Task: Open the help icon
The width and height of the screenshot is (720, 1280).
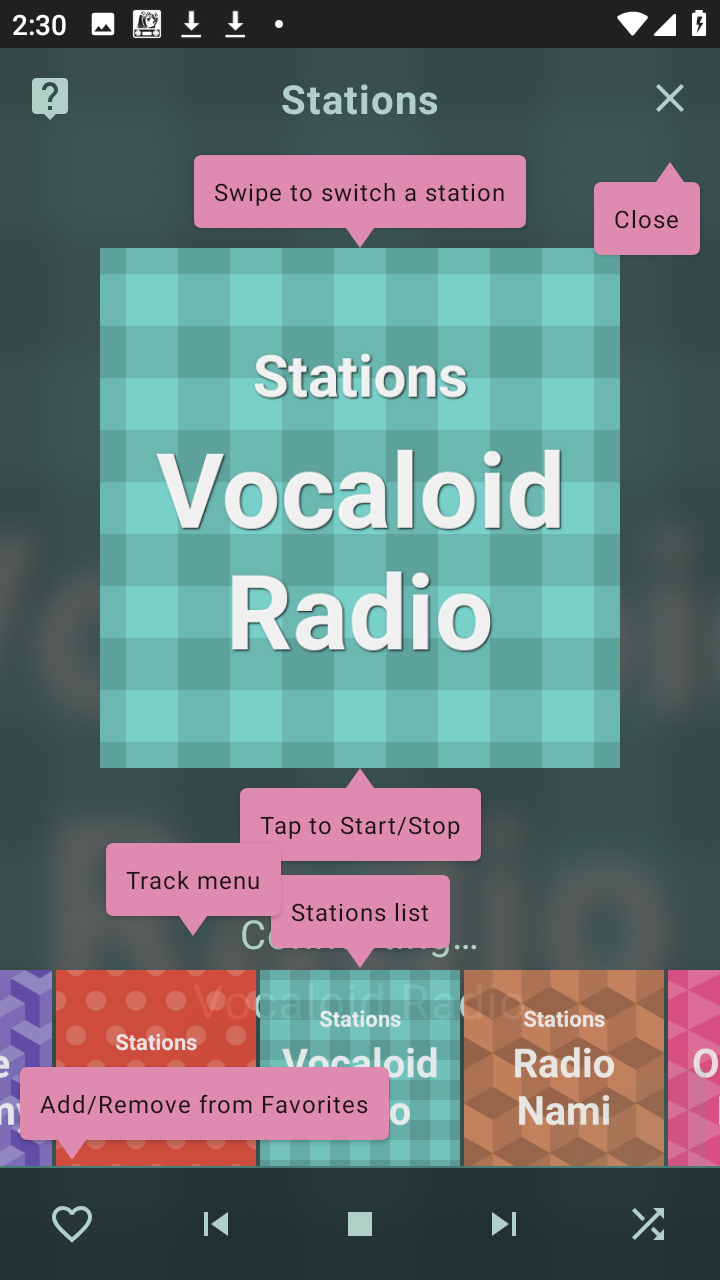Action: [50, 98]
